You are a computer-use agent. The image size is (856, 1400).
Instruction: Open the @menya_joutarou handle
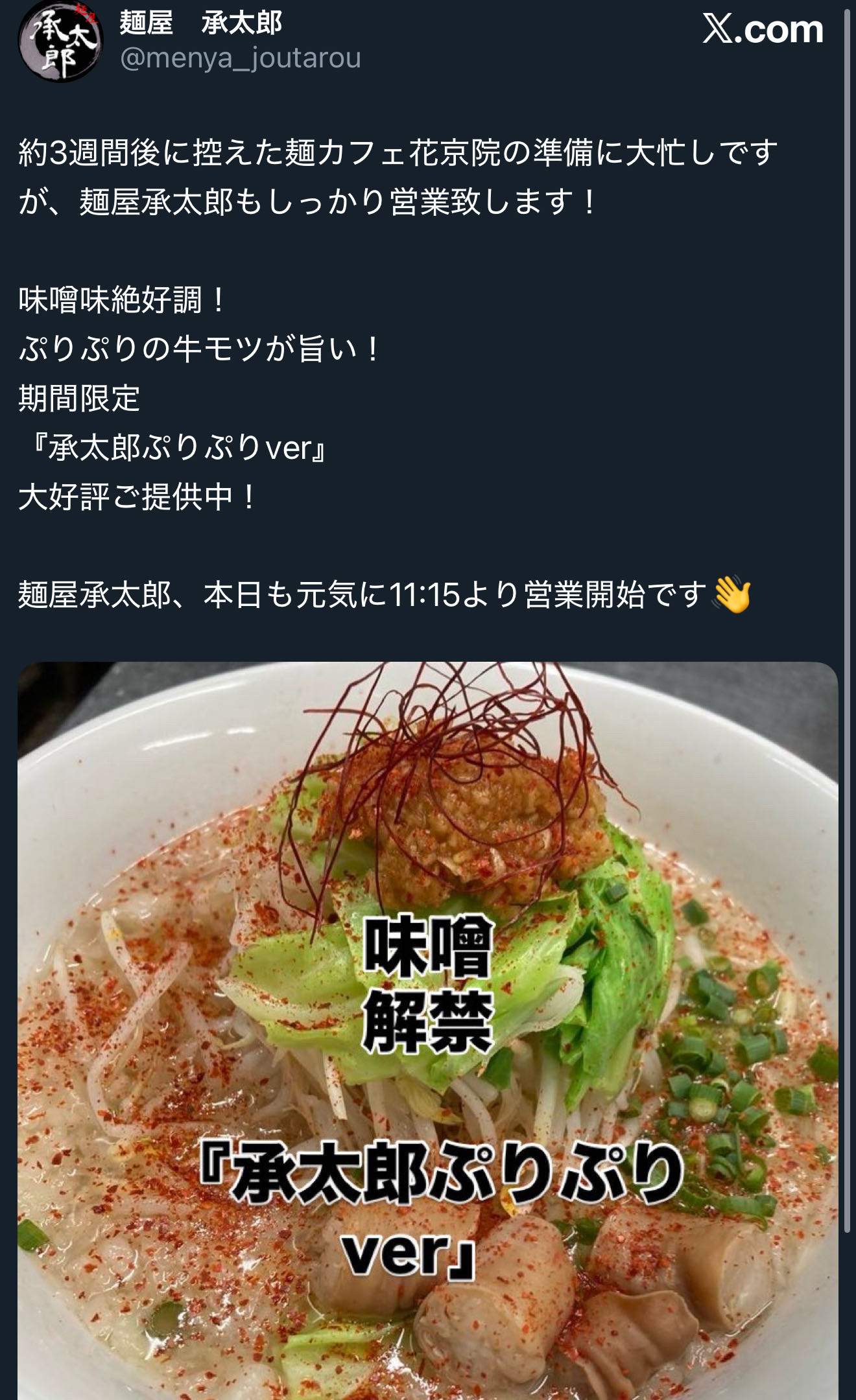coord(241,59)
